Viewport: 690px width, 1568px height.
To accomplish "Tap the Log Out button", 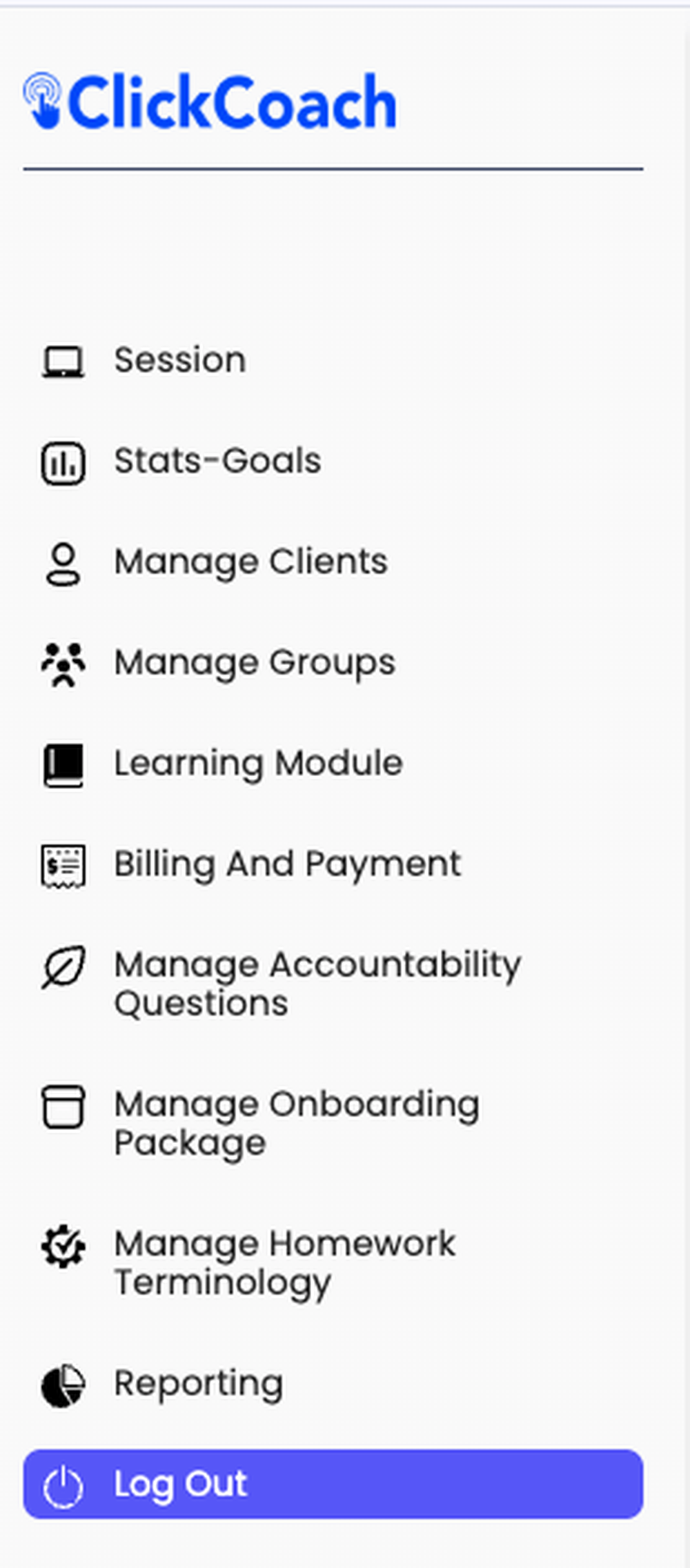I will (x=333, y=1484).
